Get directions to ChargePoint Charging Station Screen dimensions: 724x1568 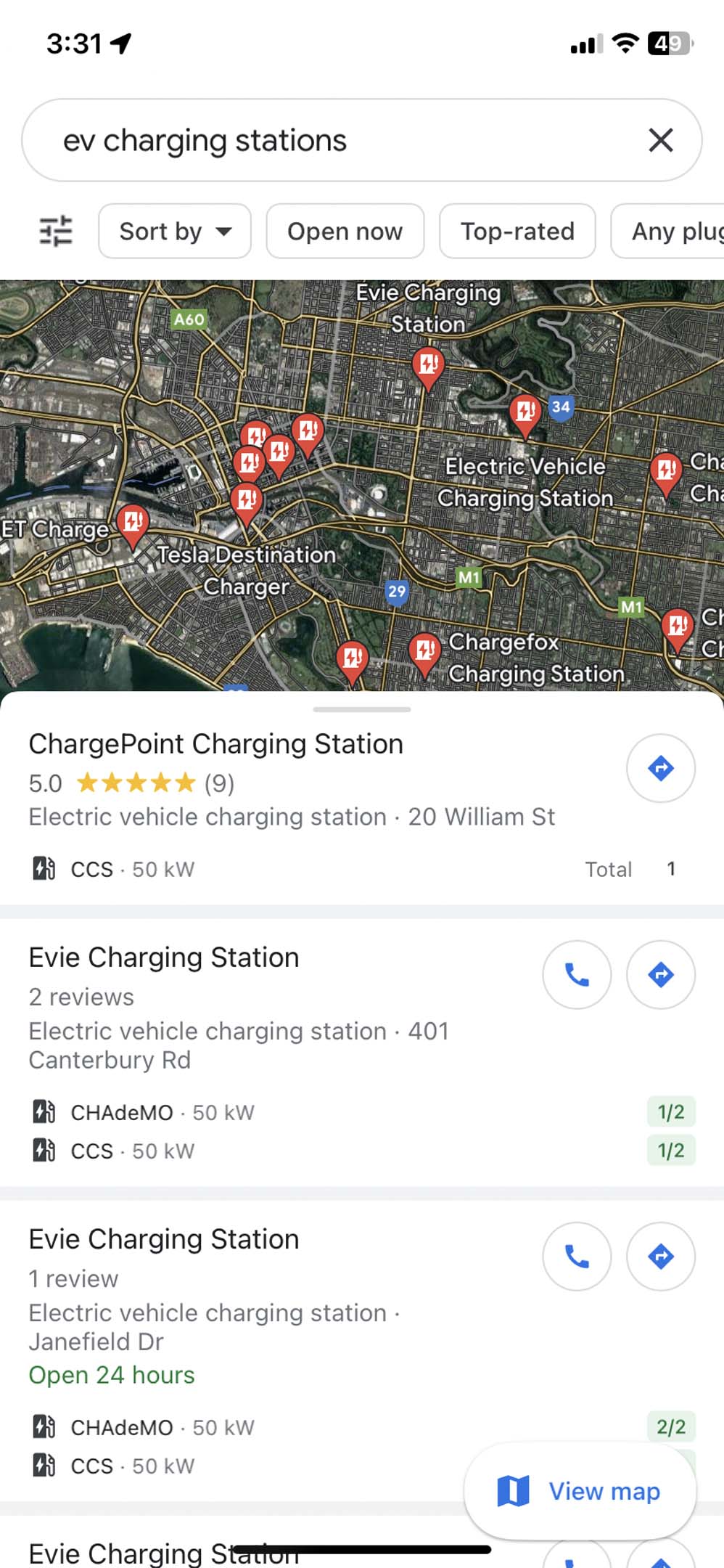(660, 767)
